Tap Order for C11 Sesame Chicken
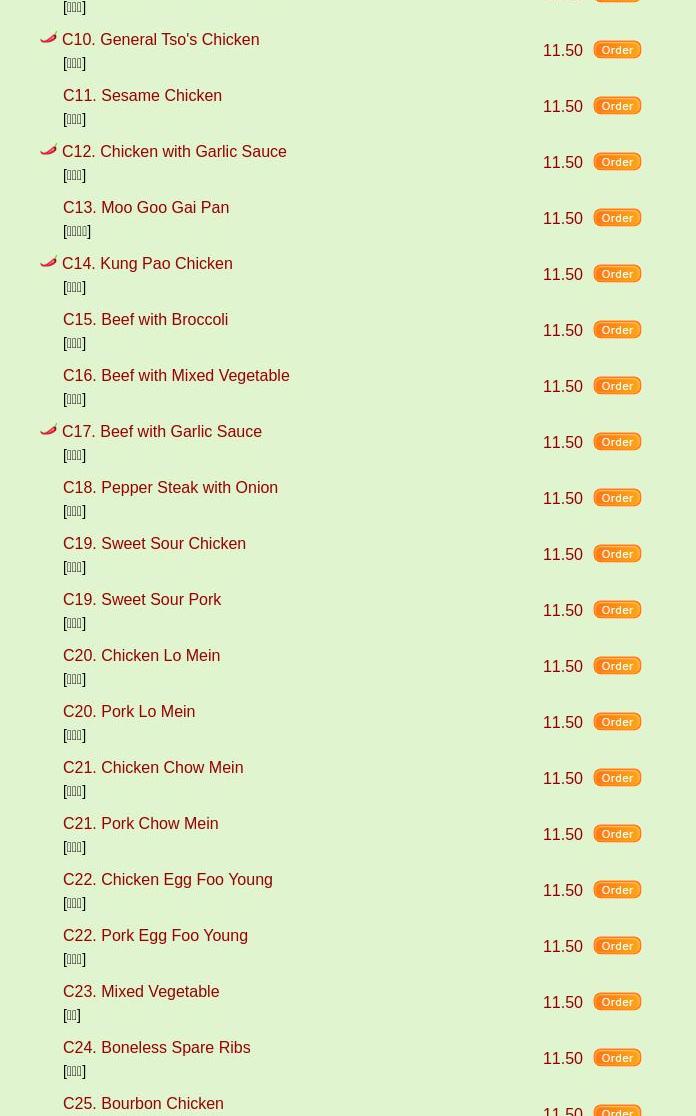This screenshot has height=1116, width=696. (x=617, y=106)
